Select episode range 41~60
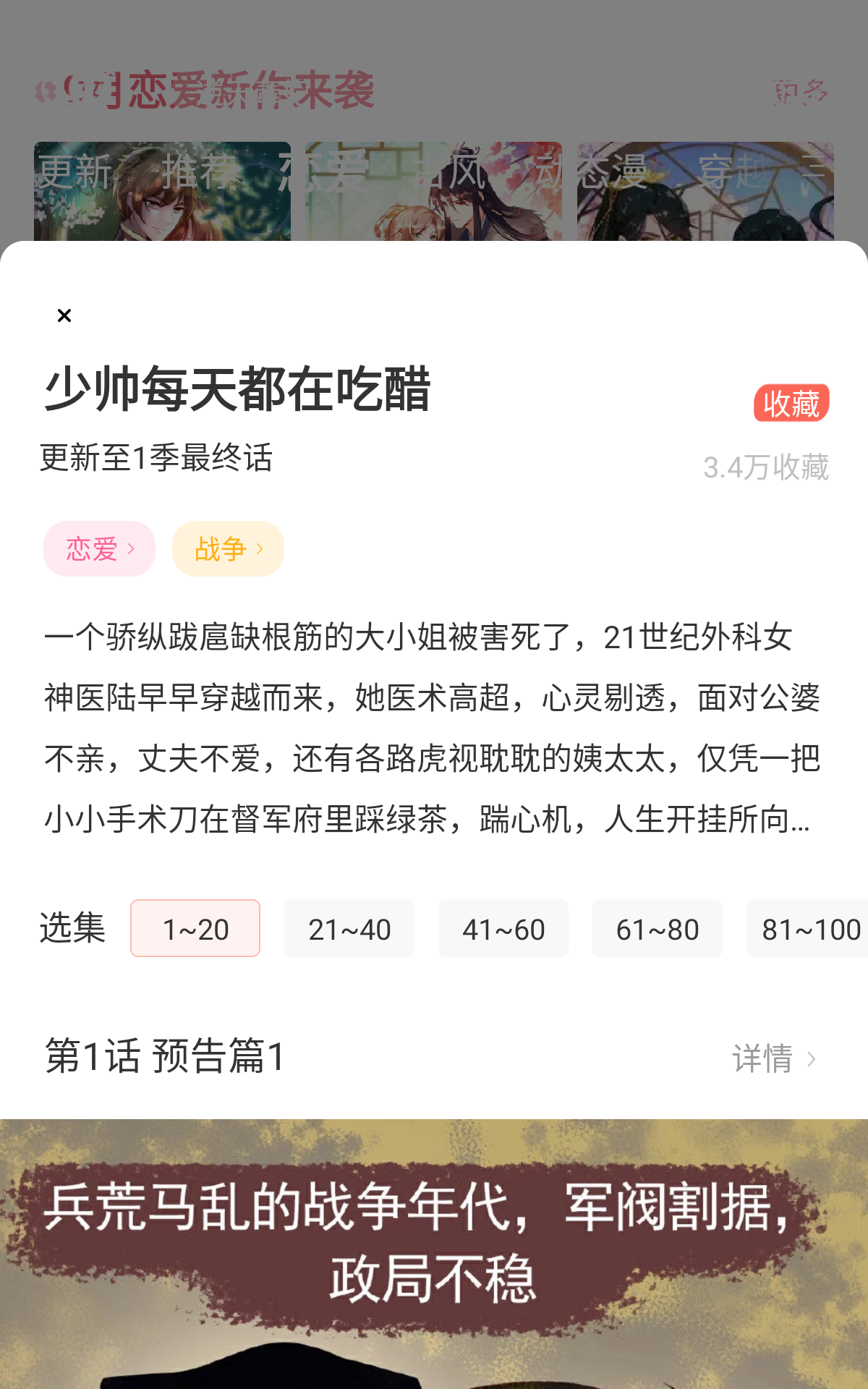The width and height of the screenshot is (868, 1389). point(503,928)
